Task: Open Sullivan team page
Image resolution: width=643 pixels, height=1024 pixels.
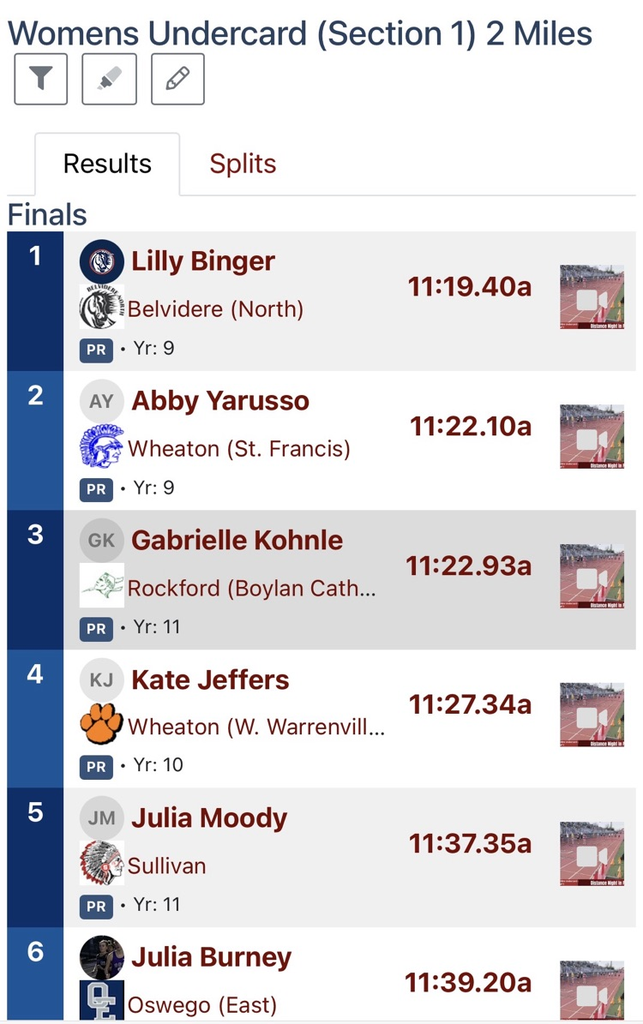Action: tap(166, 866)
